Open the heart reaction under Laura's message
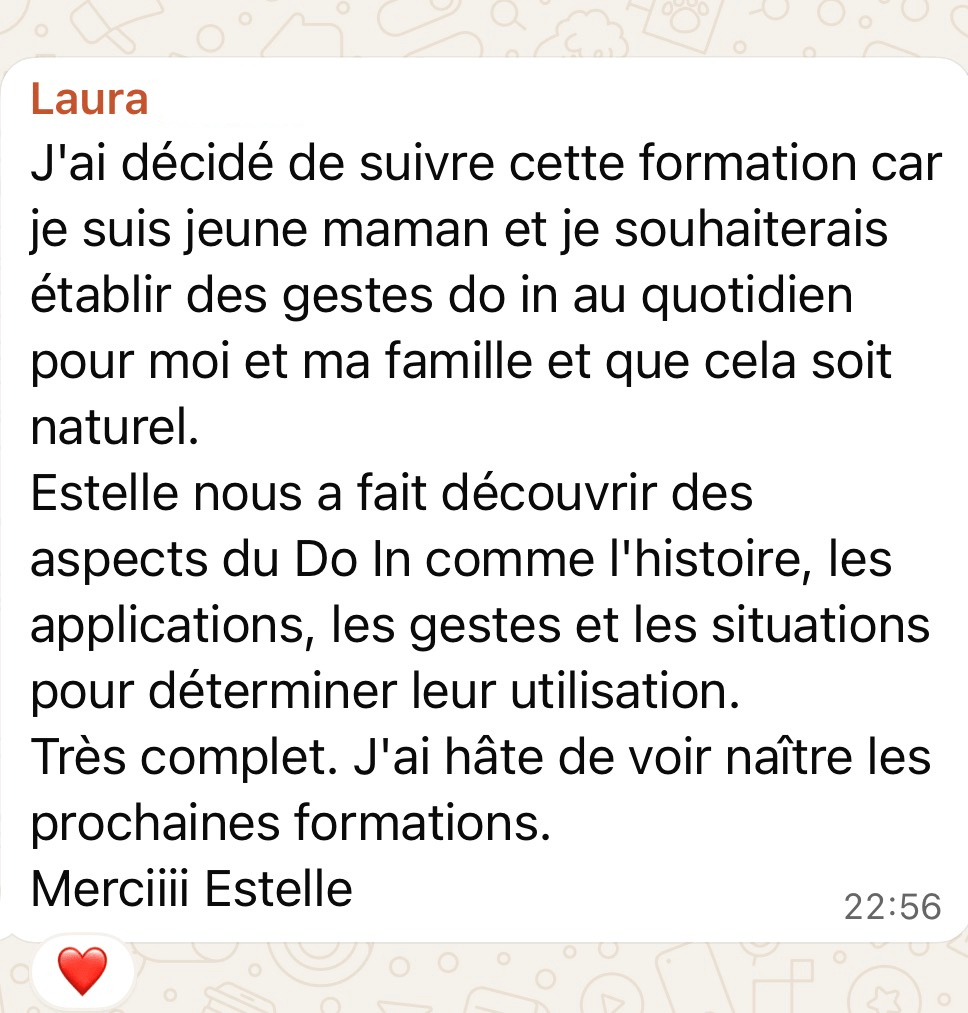The image size is (968, 1013). pos(82,972)
